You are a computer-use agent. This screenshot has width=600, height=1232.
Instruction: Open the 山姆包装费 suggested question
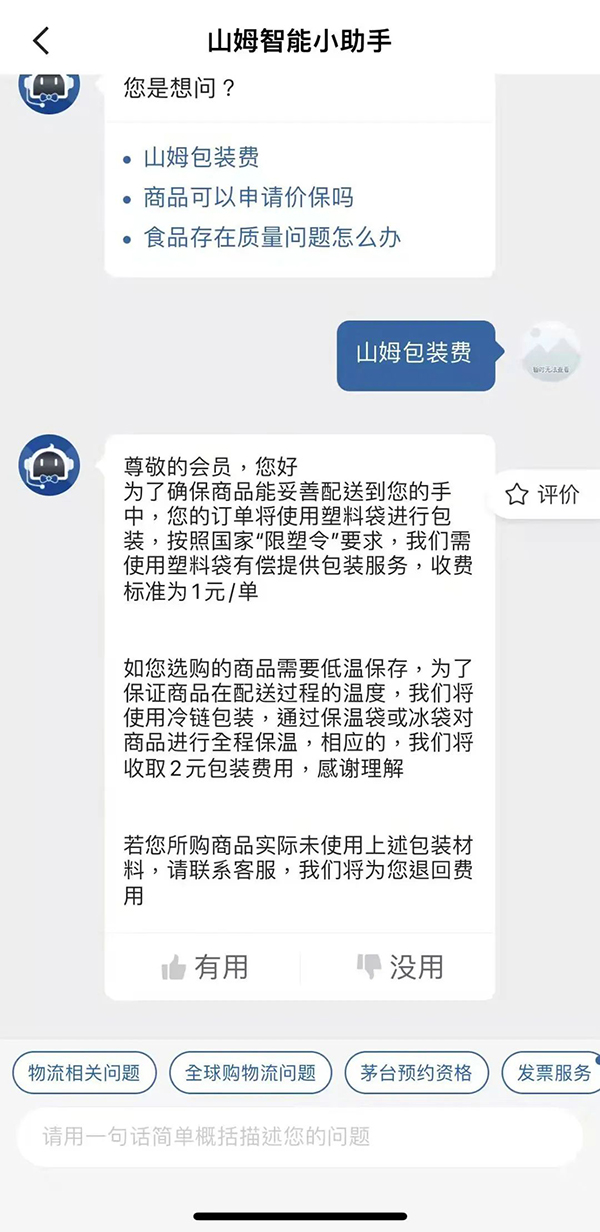click(x=201, y=158)
